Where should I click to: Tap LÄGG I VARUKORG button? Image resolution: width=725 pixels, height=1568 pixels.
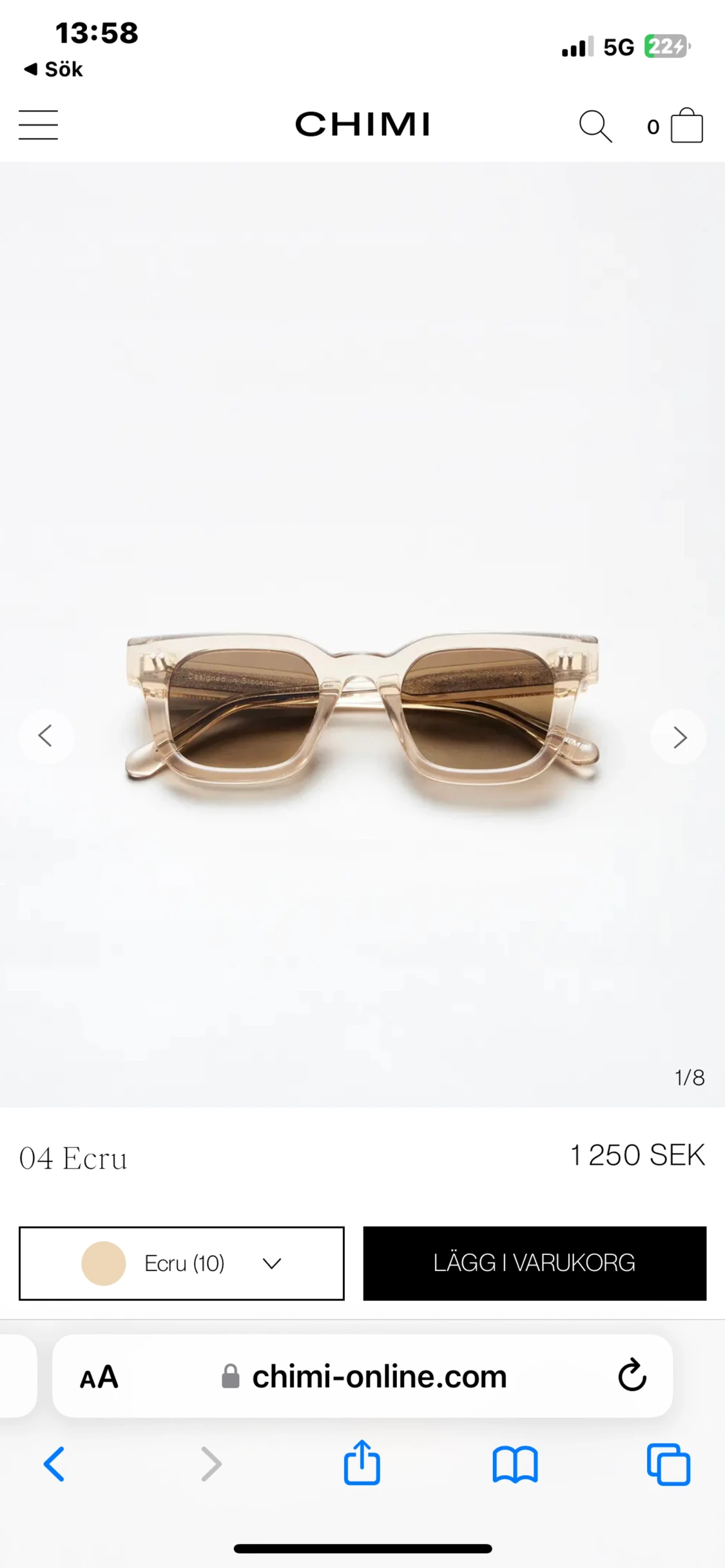(x=534, y=1263)
